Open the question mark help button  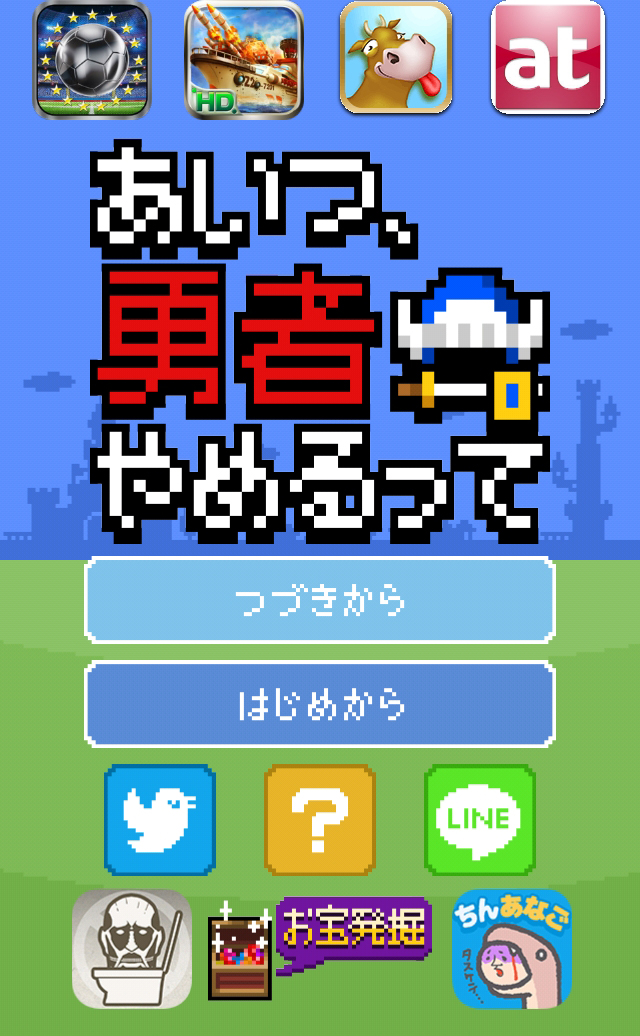click(320, 820)
